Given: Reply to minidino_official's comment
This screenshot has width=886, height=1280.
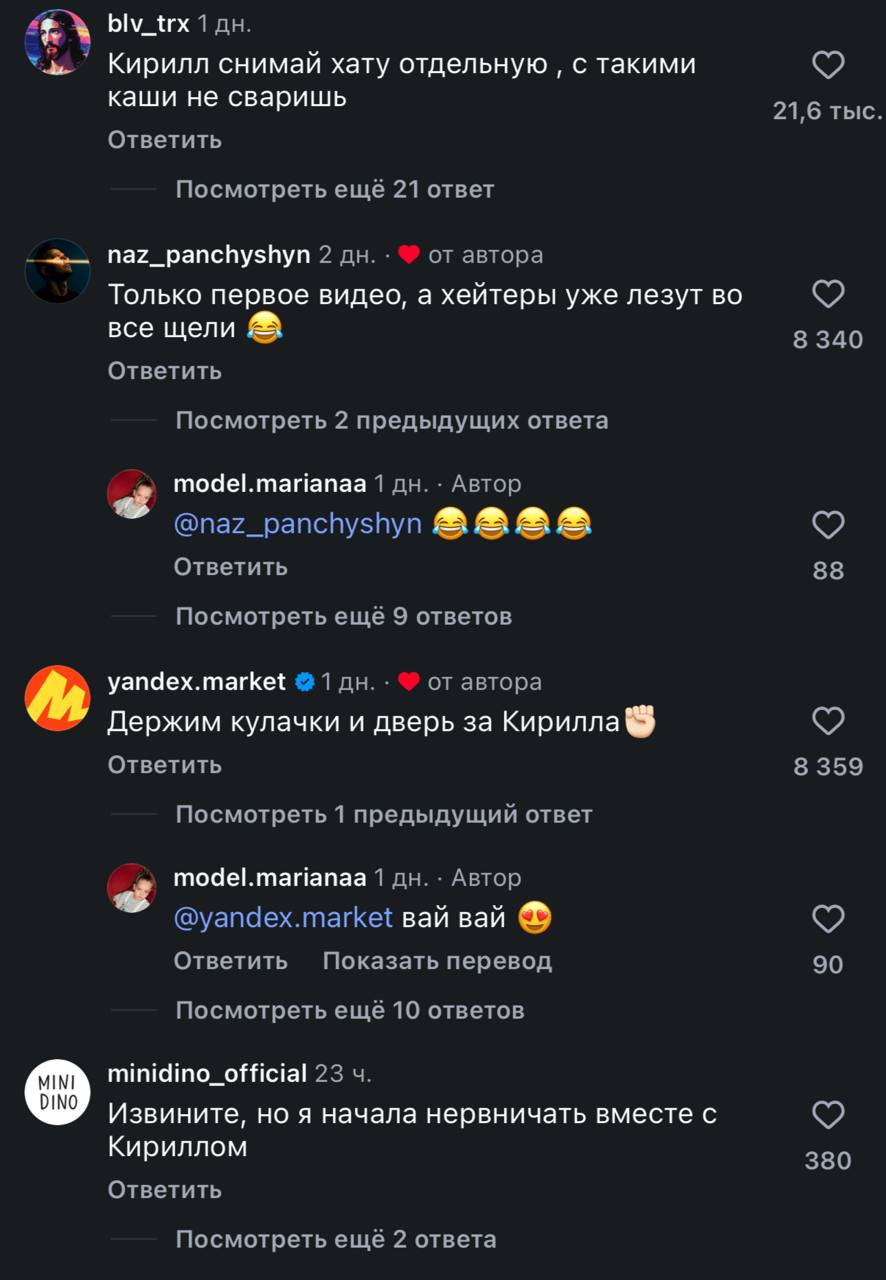Looking at the screenshot, I should click(x=164, y=1190).
